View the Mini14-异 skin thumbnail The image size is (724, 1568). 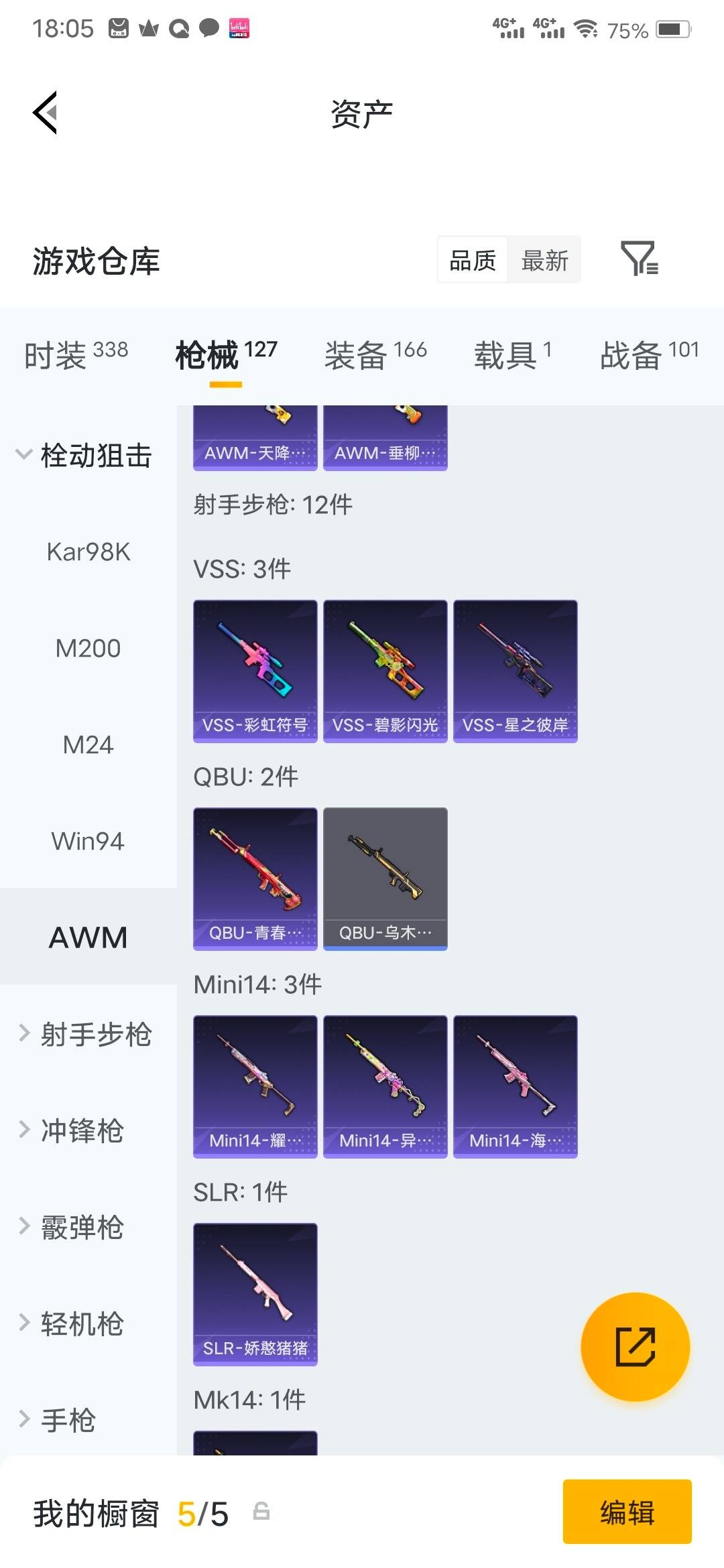[x=385, y=1086]
